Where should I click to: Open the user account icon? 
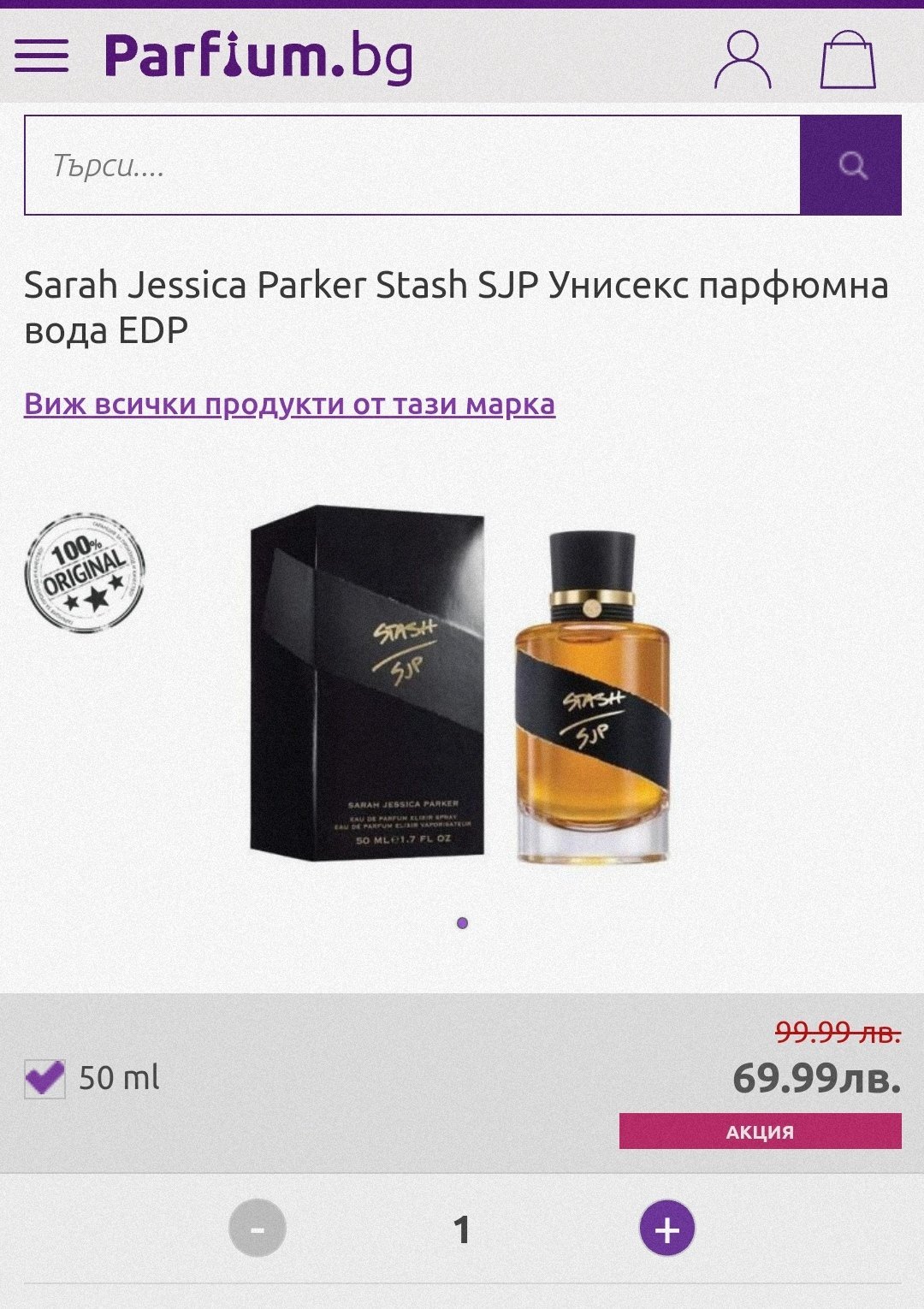click(743, 59)
